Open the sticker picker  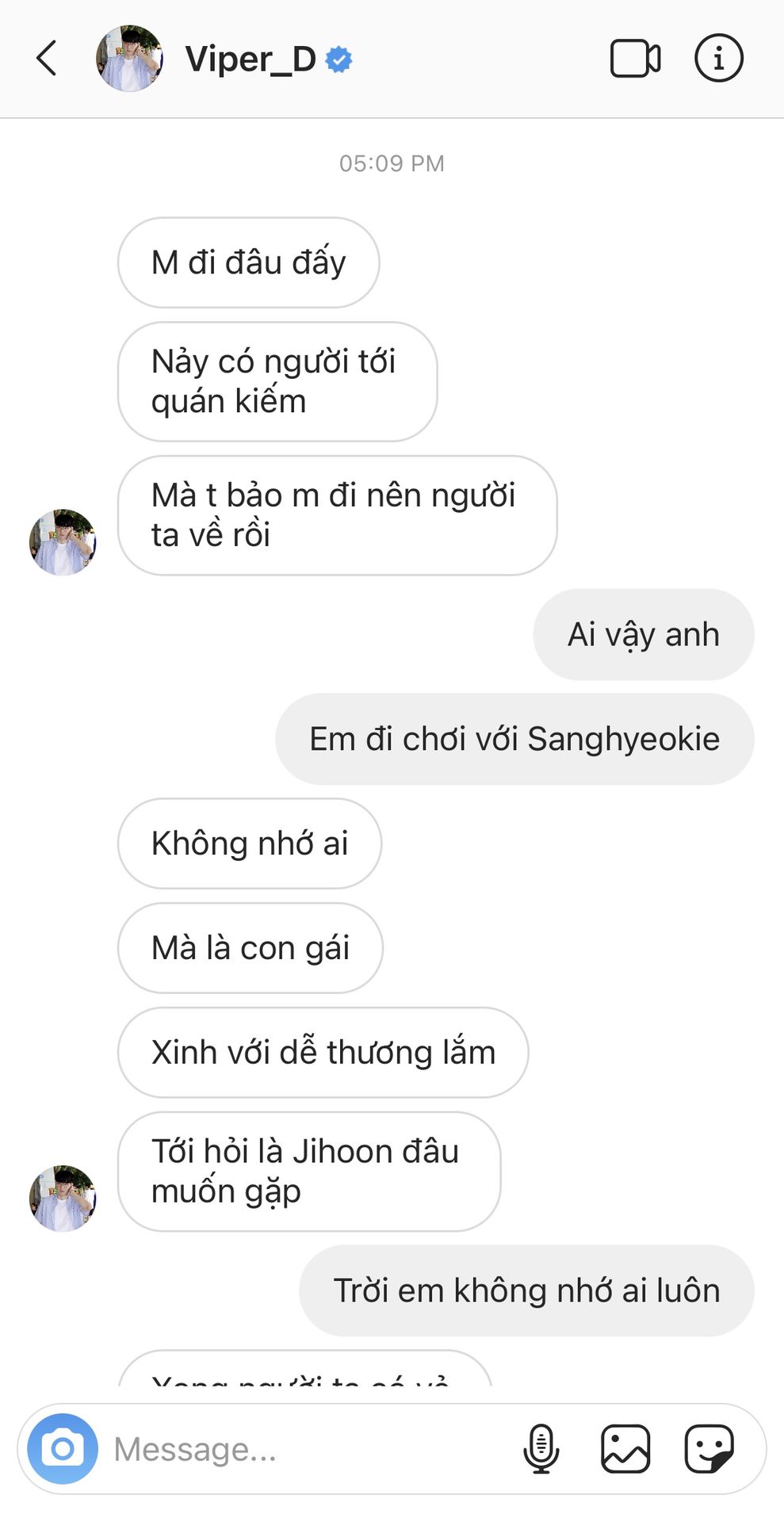coord(709,1449)
